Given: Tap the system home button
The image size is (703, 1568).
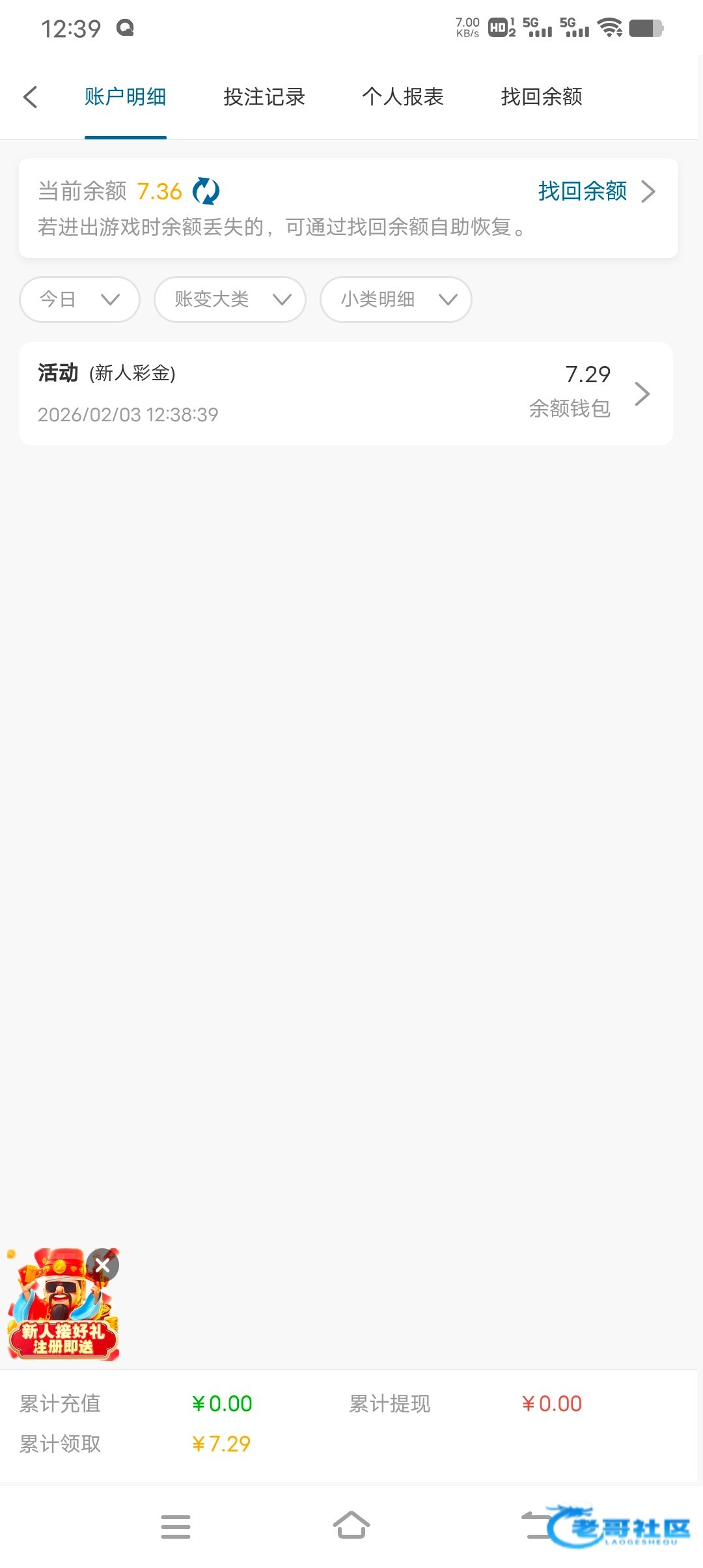Looking at the screenshot, I should [351, 1526].
